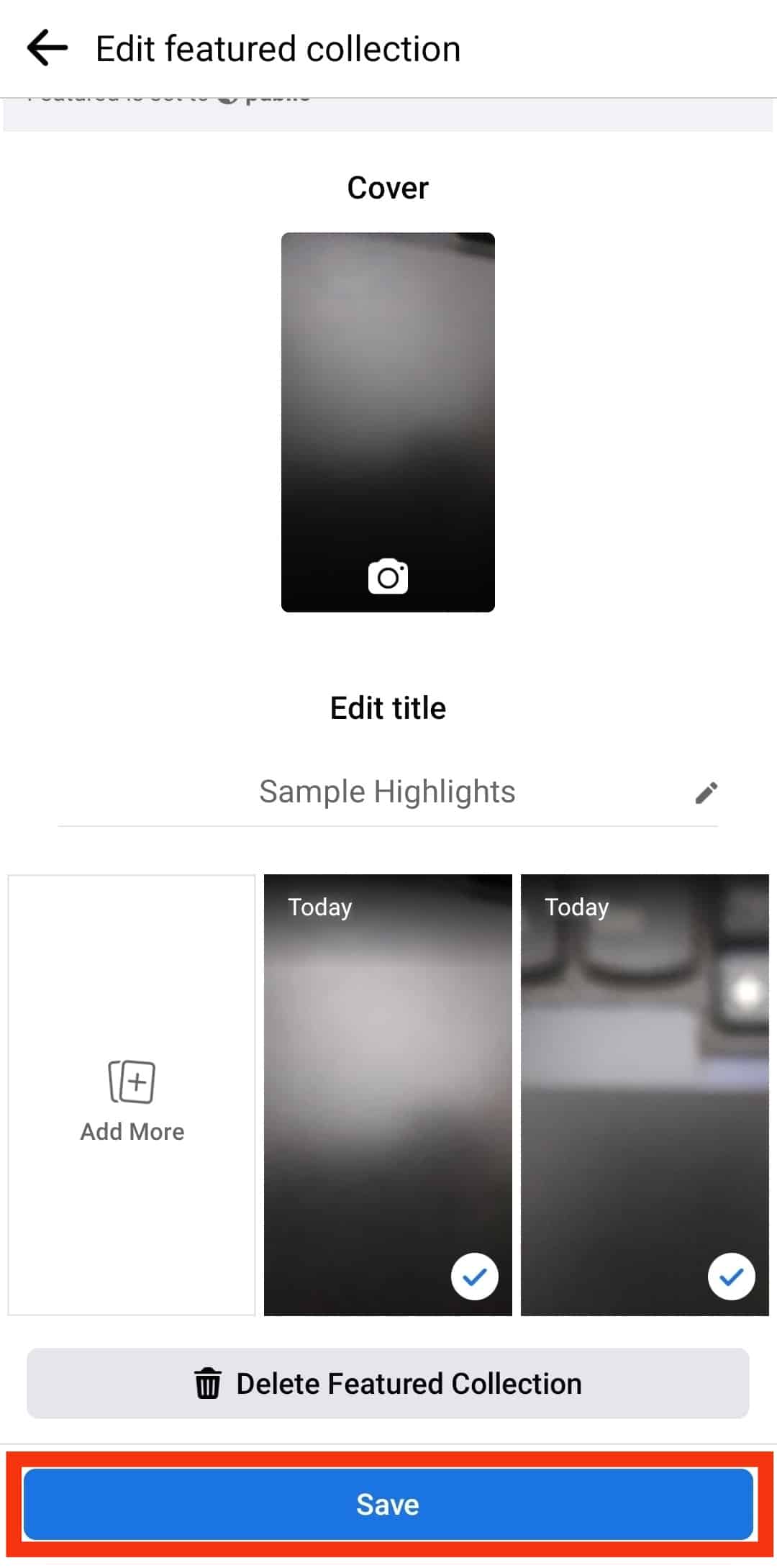Deselect the first Today story
Image resolution: width=777 pixels, height=1568 pixels.
[474, 1277]
